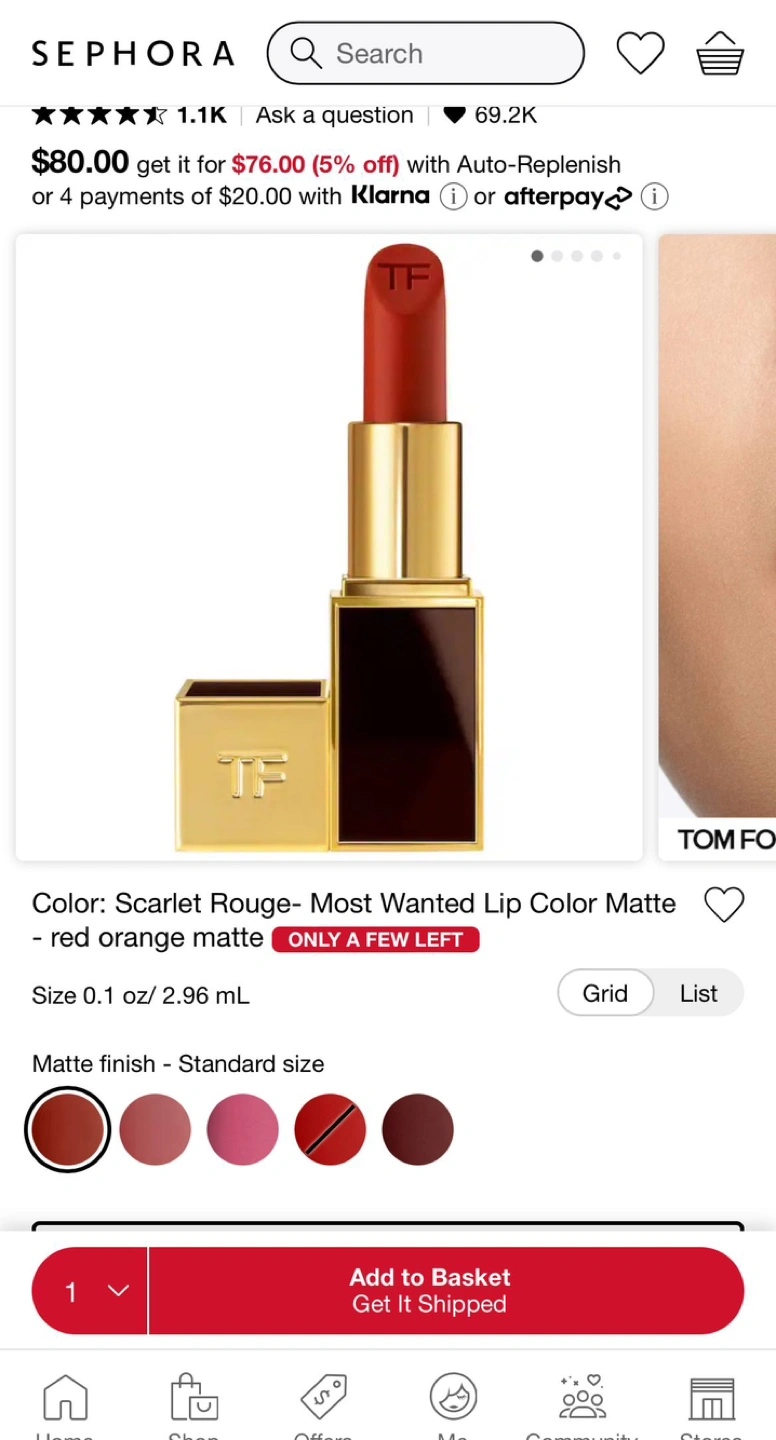The image size is (776, 1440).
Task: Open the Ask a question link
Action: point(334,115)
